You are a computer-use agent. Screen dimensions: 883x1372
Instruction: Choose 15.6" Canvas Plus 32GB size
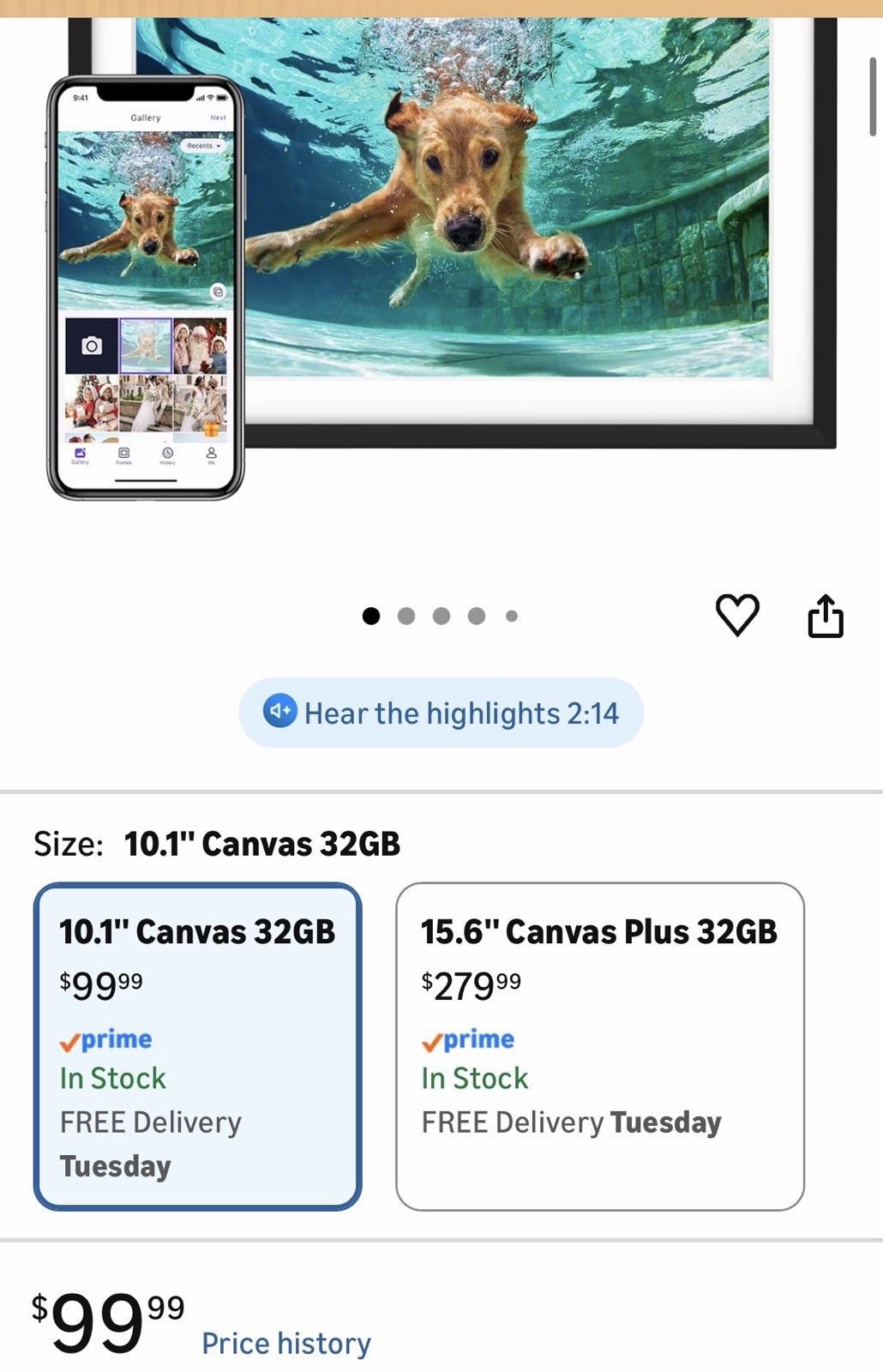(x=599, y=1046)
